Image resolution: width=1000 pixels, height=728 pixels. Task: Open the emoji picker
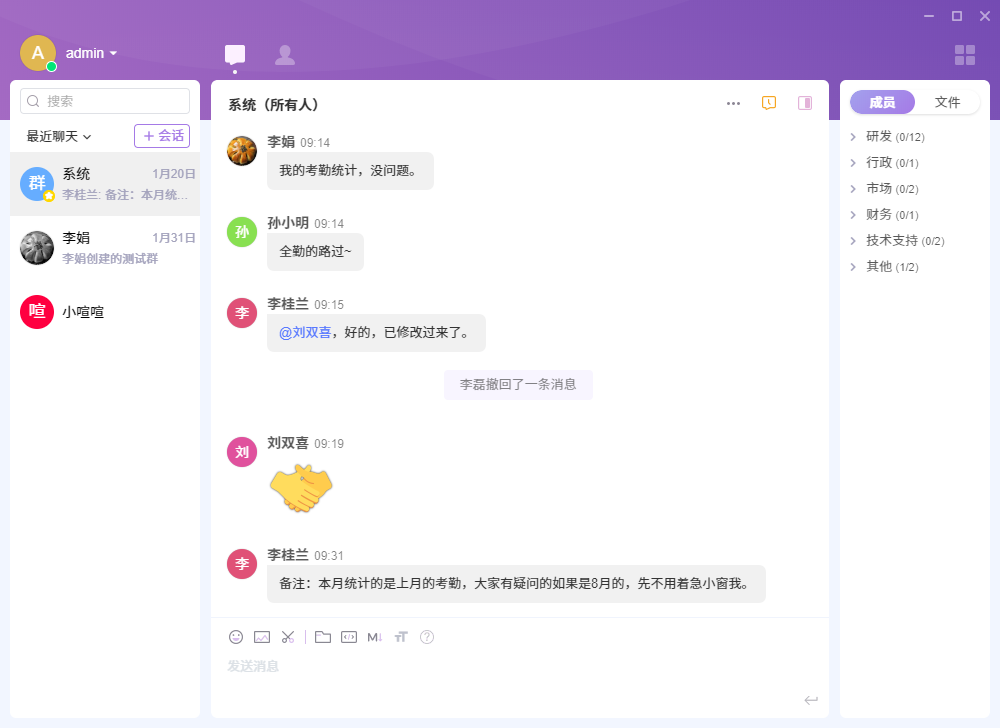pyautogui.click(x=236, y=637)
